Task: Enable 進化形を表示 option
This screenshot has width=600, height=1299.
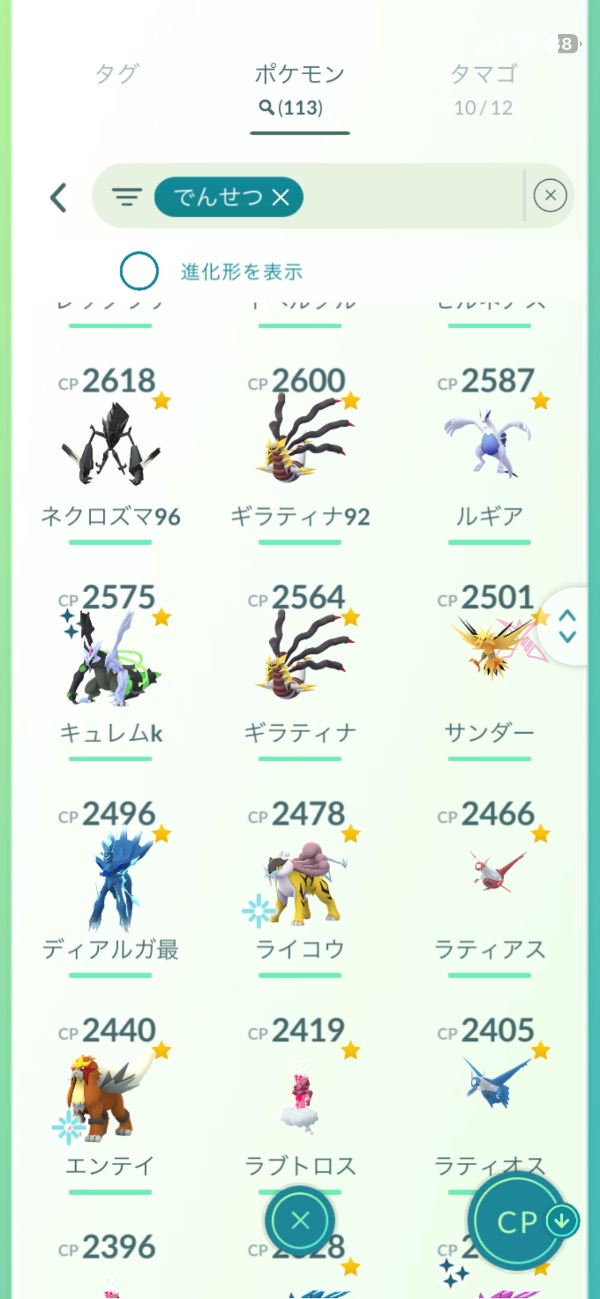Action: (139, 271)
